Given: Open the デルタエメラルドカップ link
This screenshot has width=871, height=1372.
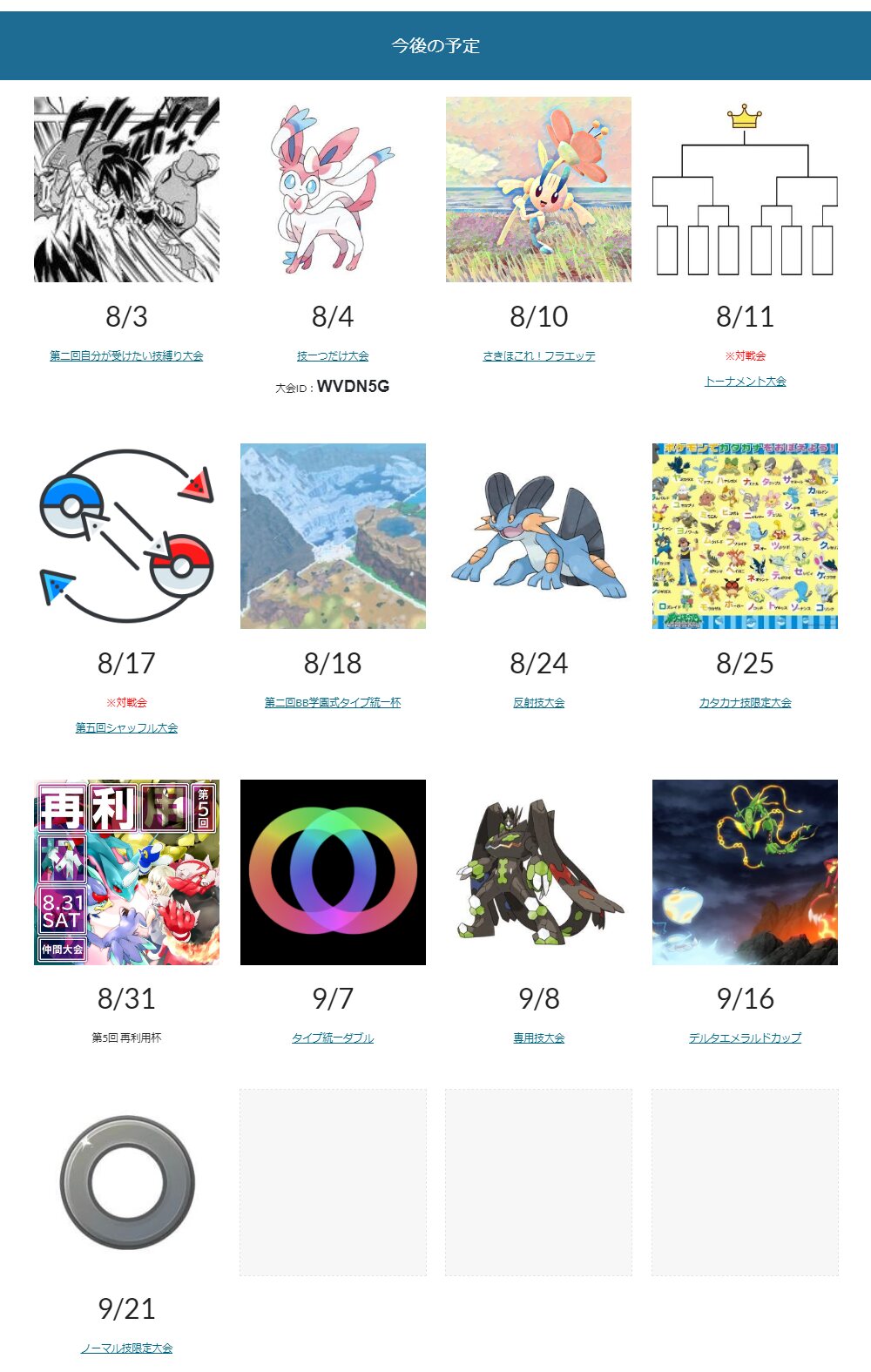Looking at the screenshot, I should point(746,1037).
